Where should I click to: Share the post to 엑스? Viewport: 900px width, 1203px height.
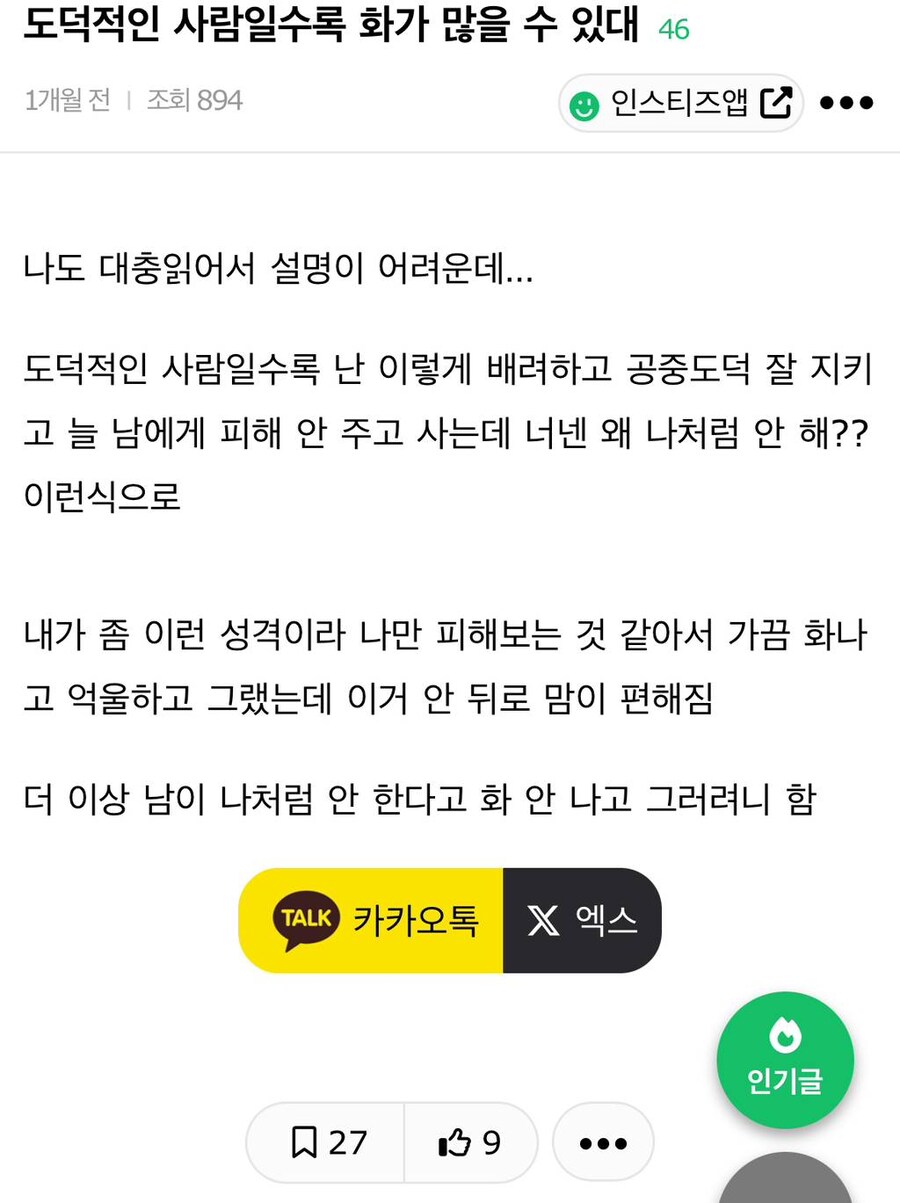point(580,920)
